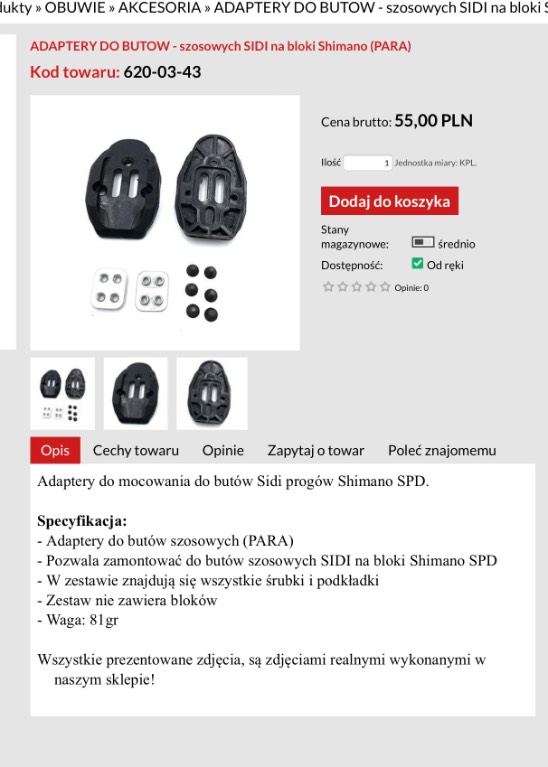The height and width of the screenshot is (767, 548).
Task: Add the adapters to cart with Dodaj do koszyka
Action: click(389, 201)
